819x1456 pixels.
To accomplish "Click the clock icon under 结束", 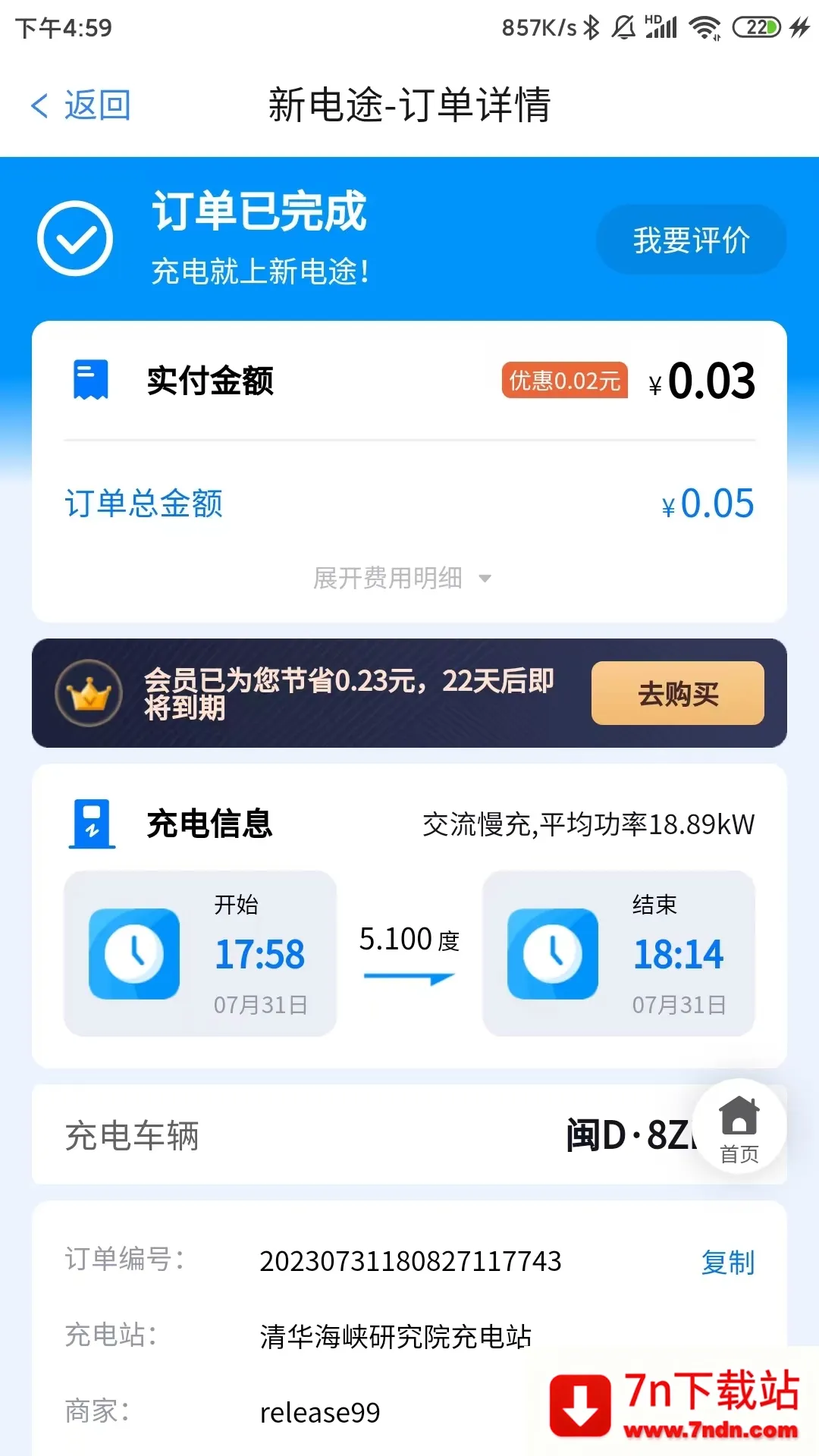I will [552, 953].
